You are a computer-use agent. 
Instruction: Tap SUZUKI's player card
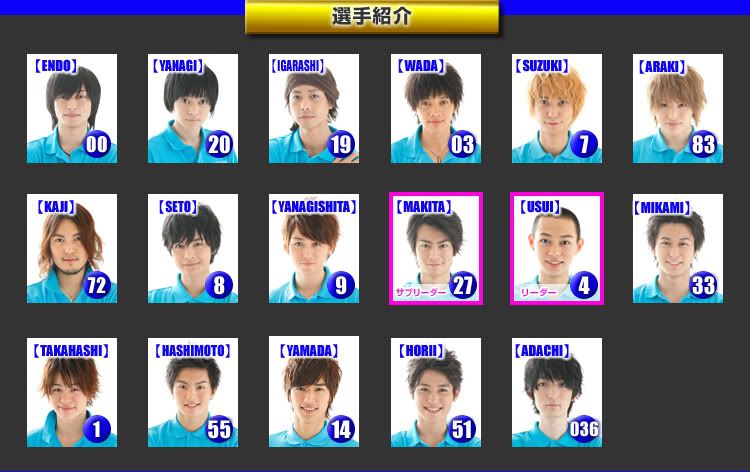556,109
